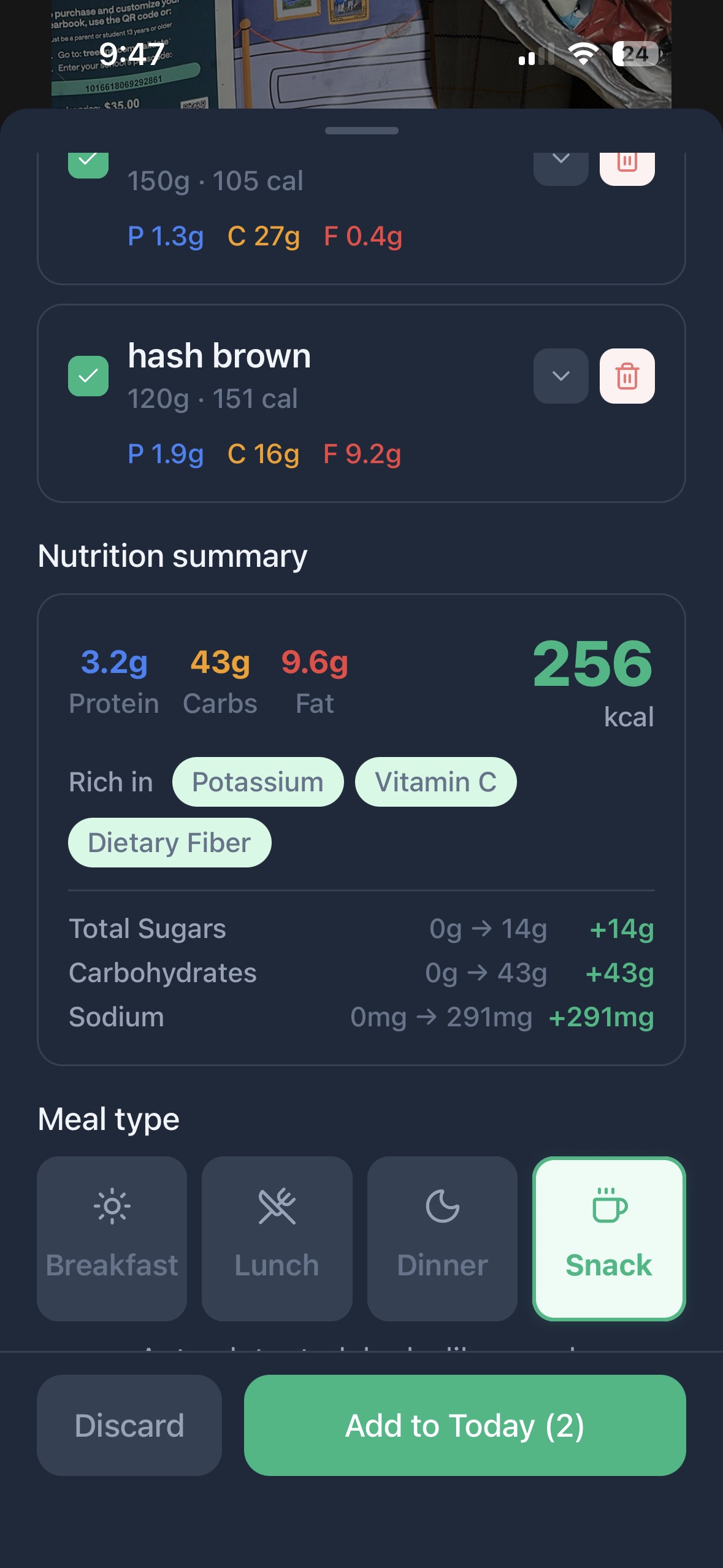This screenshot has width=723, height=1568.
Task: Tap the battery level indicator
Action: (x=634, y=54)
